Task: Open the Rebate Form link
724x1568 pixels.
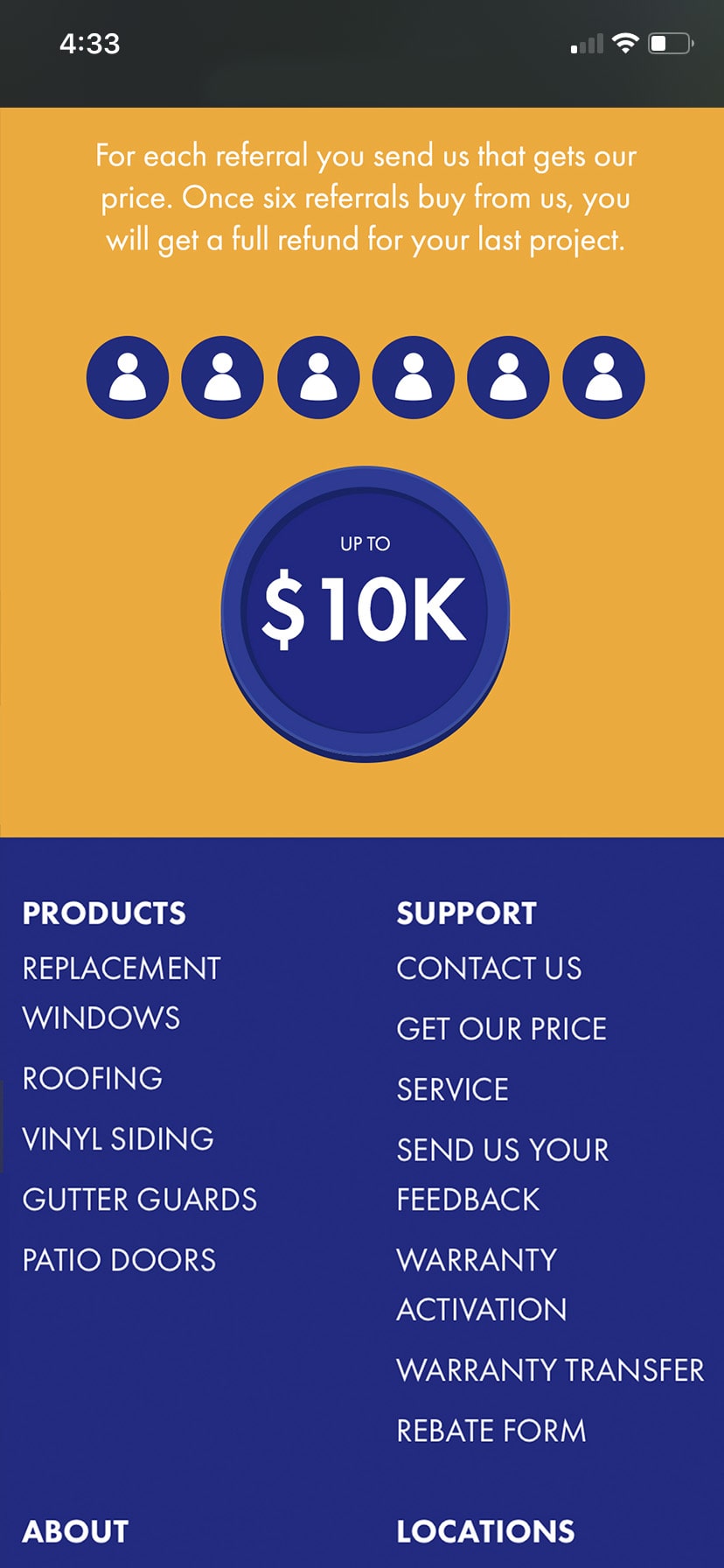Action: point(491,1431)
